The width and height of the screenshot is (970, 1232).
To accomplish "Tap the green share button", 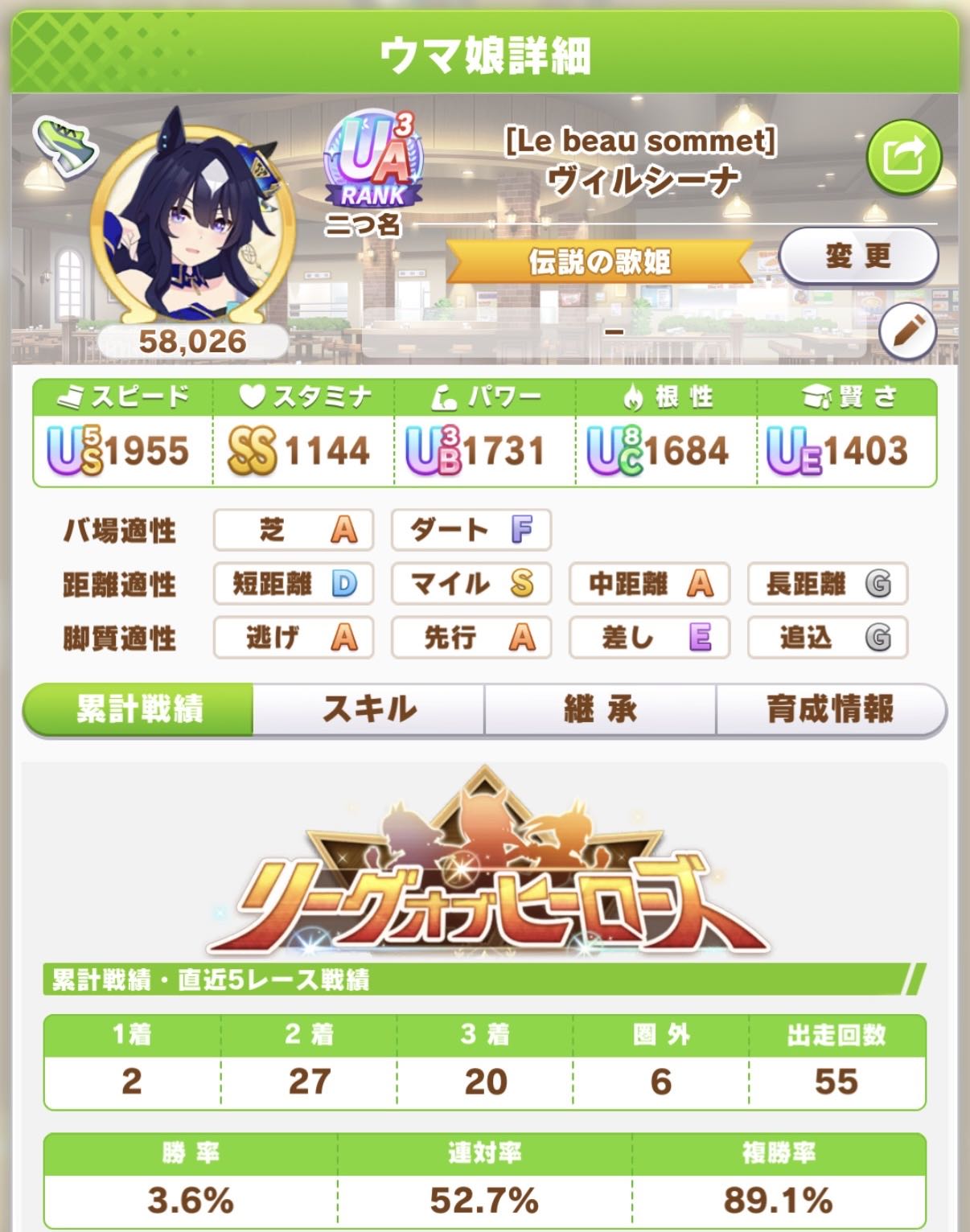I will tap(904, 158).
